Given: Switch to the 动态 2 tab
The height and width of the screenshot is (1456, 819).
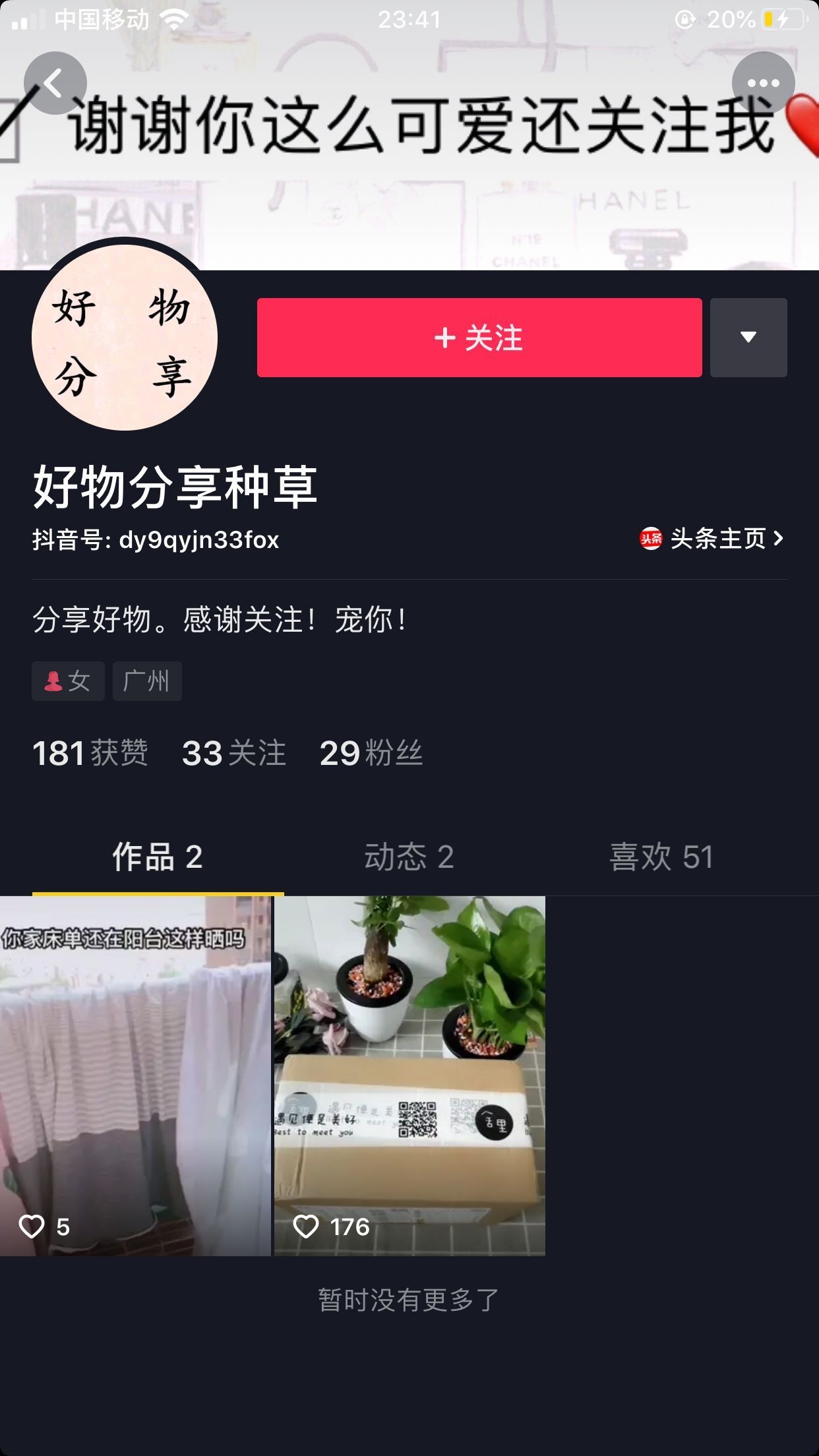Looking at the screenshot, I should tap(409, 857).
